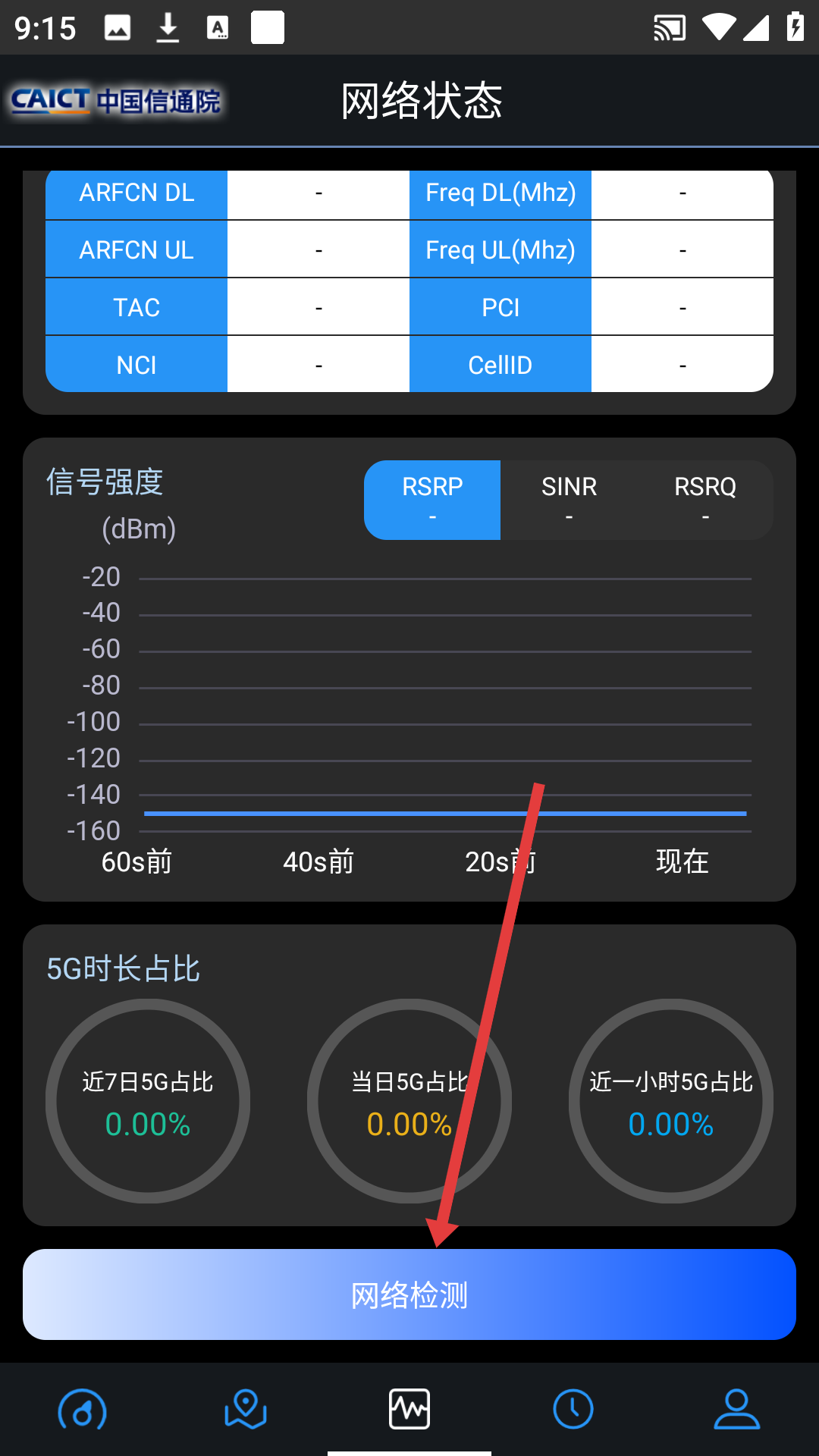Select the RSRQ signal tab
Screen dimensions: 819x1456
pyautogui.click(x=705, y=500)
